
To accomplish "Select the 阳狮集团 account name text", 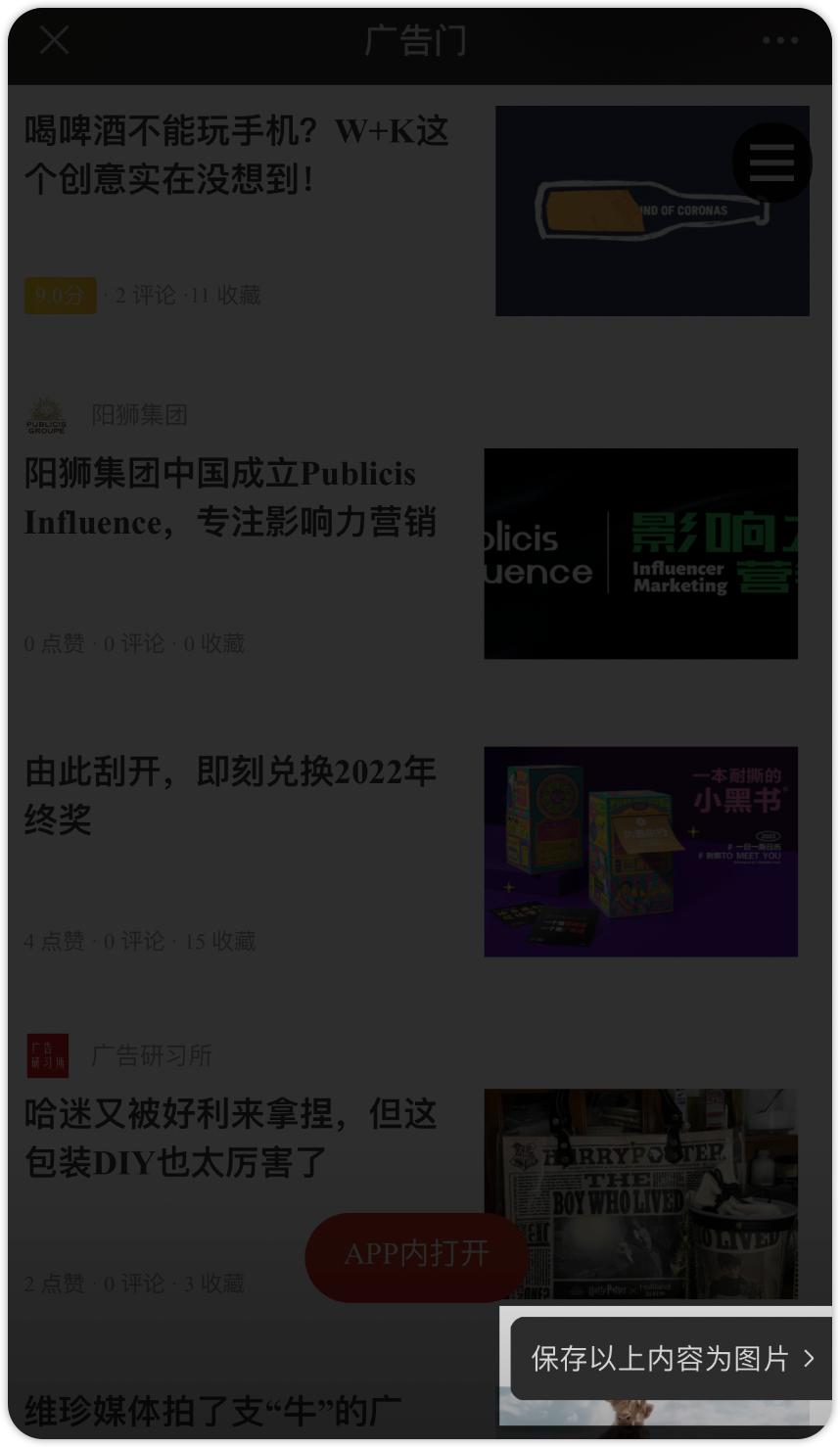I will point(138,414).
